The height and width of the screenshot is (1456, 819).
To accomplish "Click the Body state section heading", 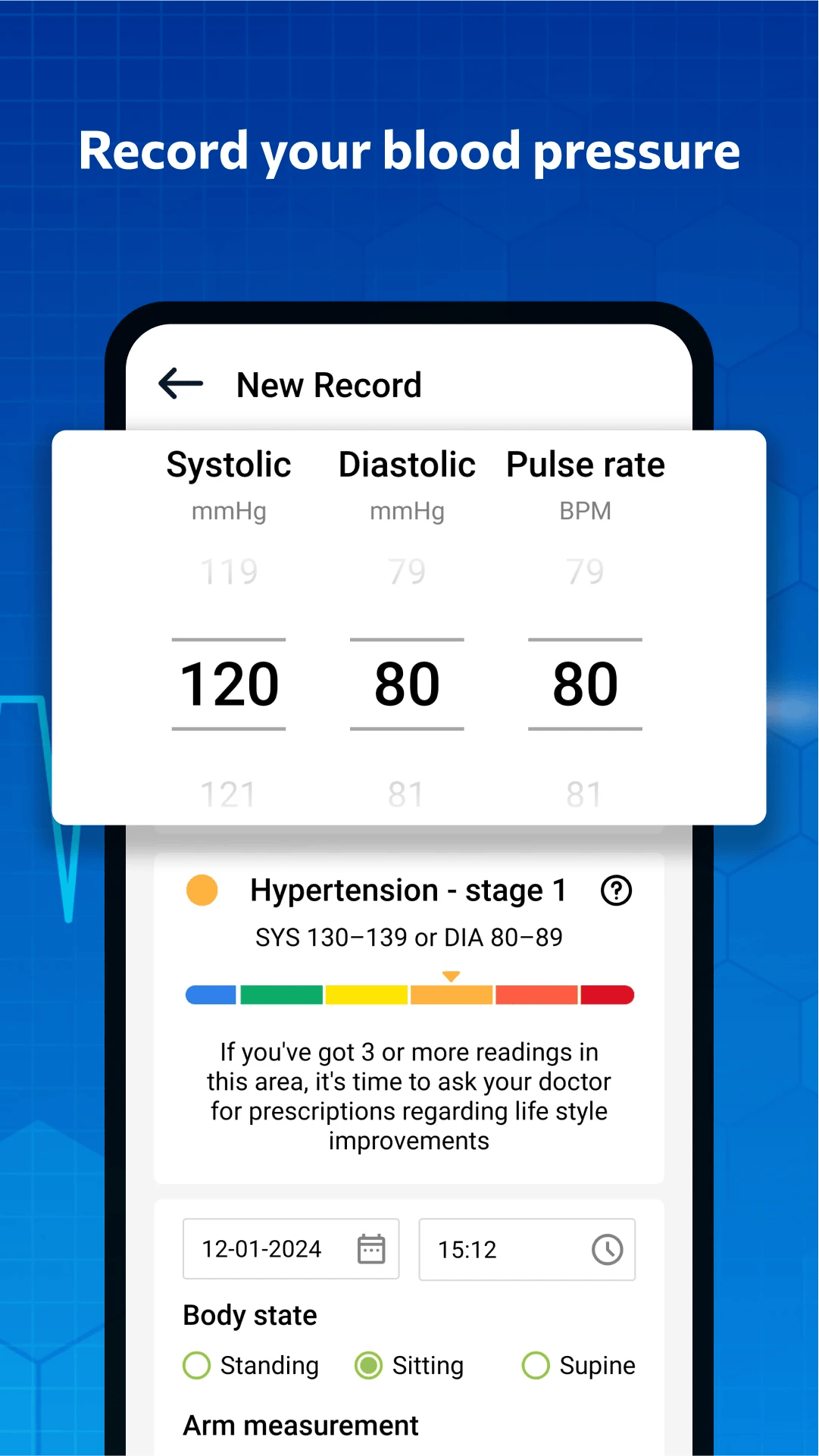I will tap(249, 1315).
